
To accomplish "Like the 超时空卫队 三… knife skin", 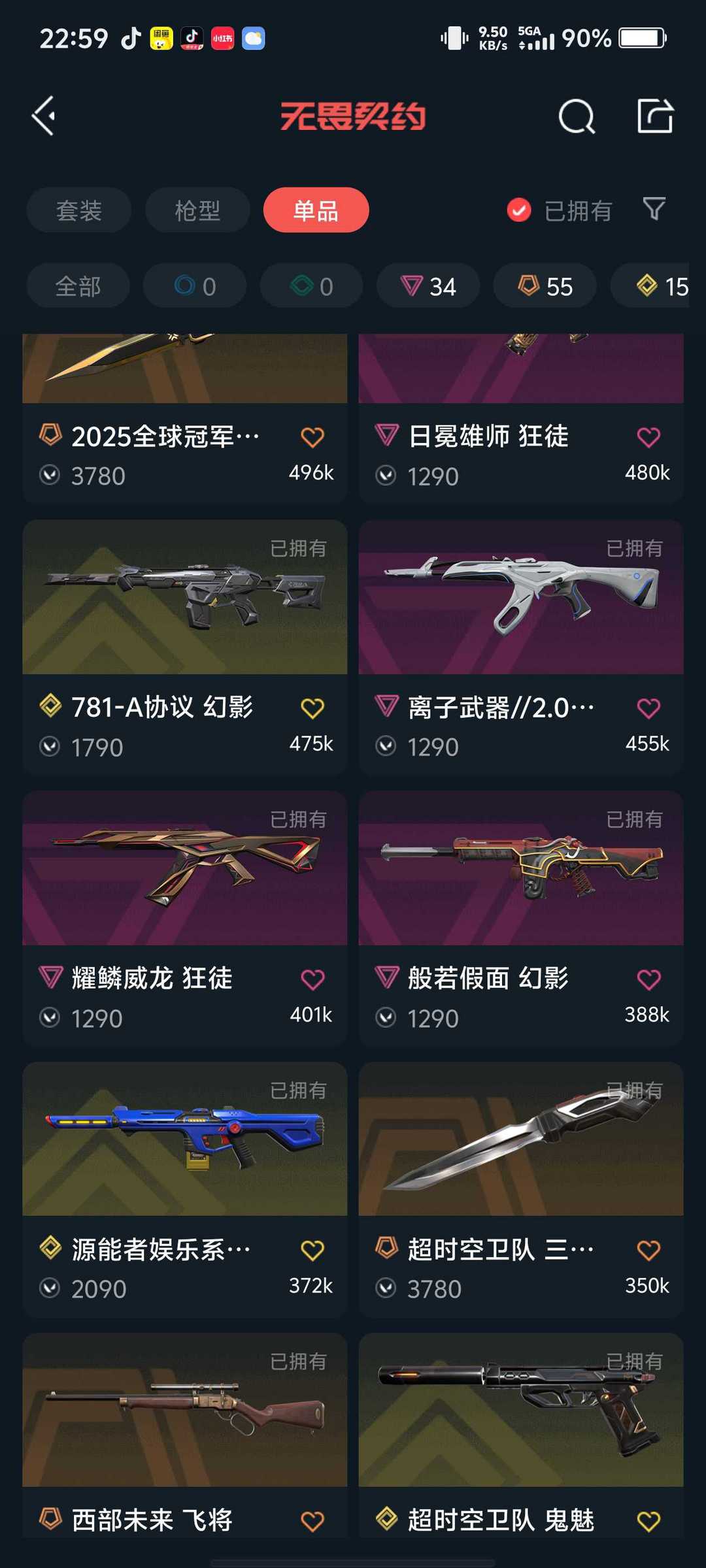I will tap(648, 1250).
